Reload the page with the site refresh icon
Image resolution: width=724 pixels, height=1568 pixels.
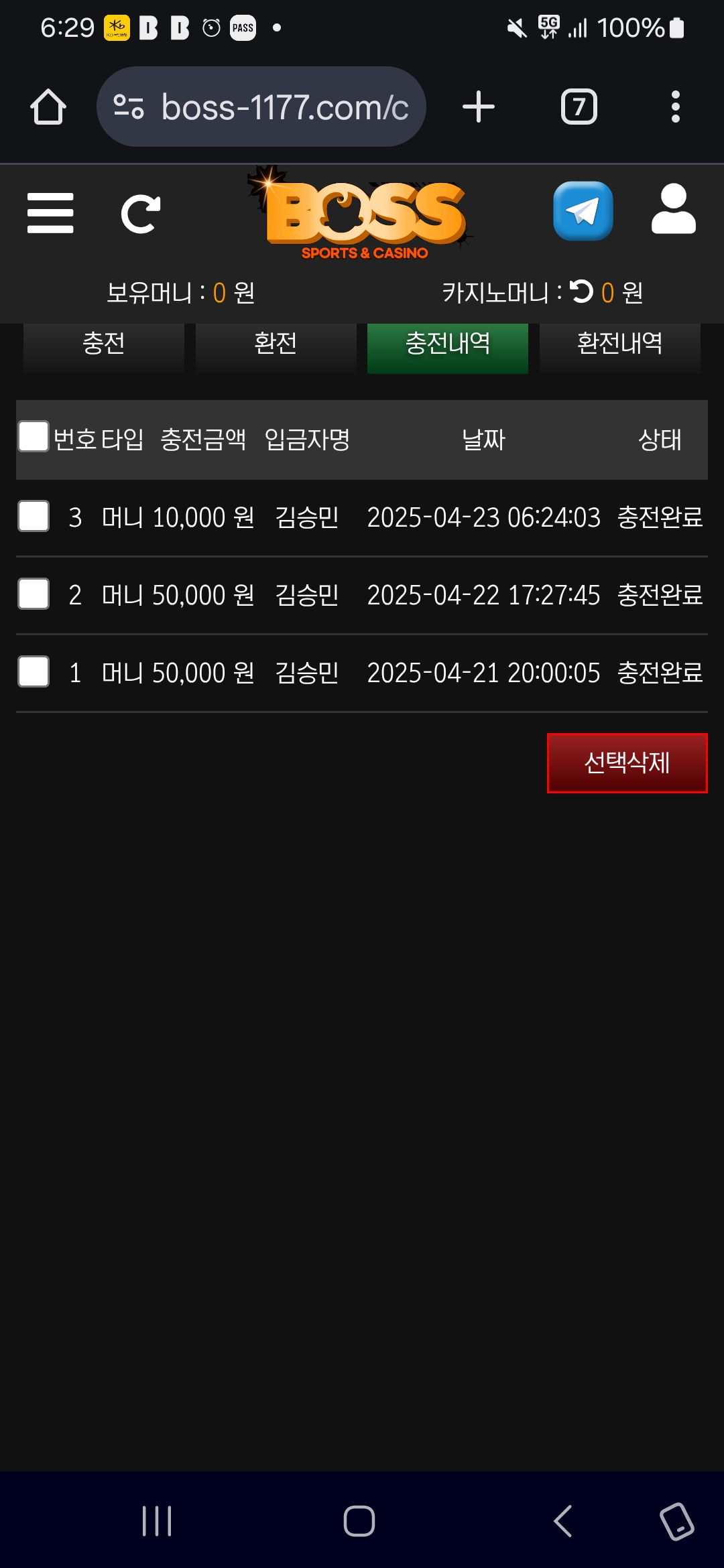click(140, 214)
